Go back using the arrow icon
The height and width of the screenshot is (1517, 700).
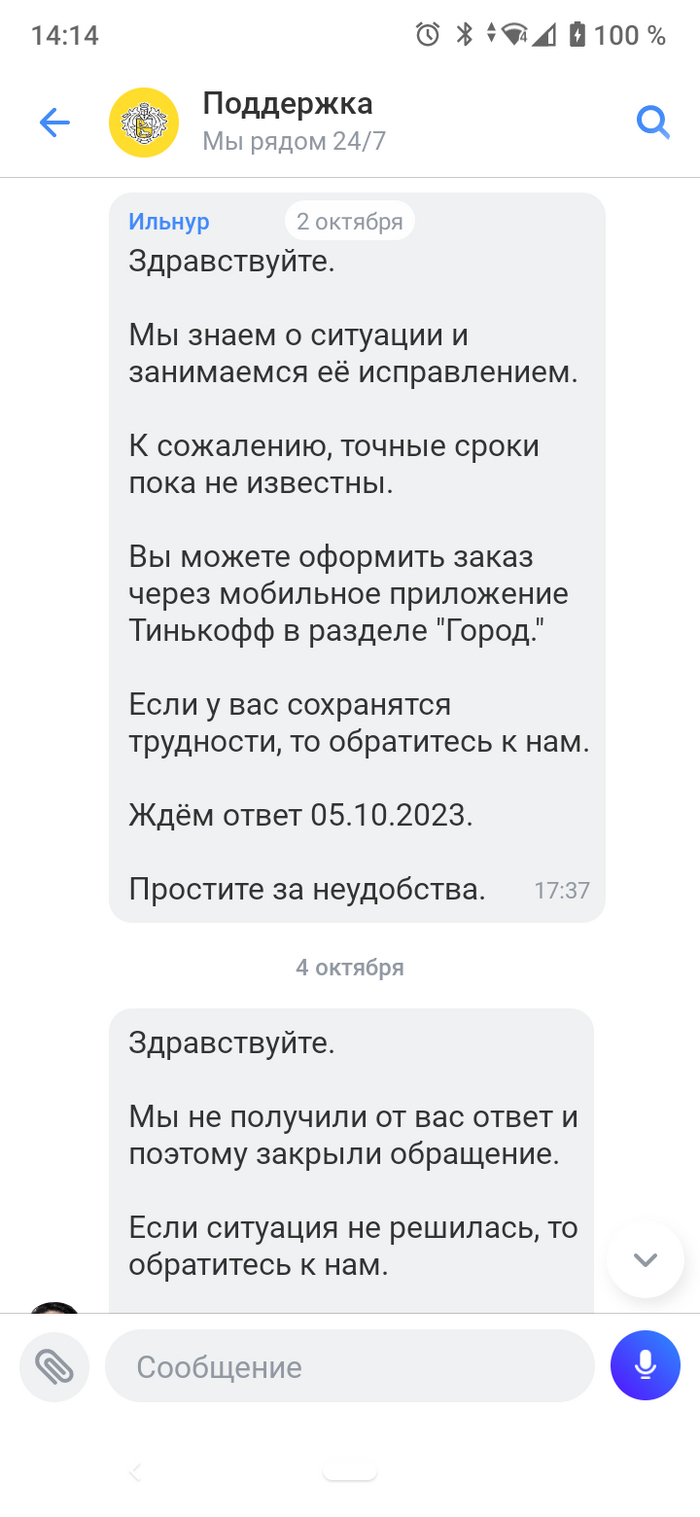point(54,123)
